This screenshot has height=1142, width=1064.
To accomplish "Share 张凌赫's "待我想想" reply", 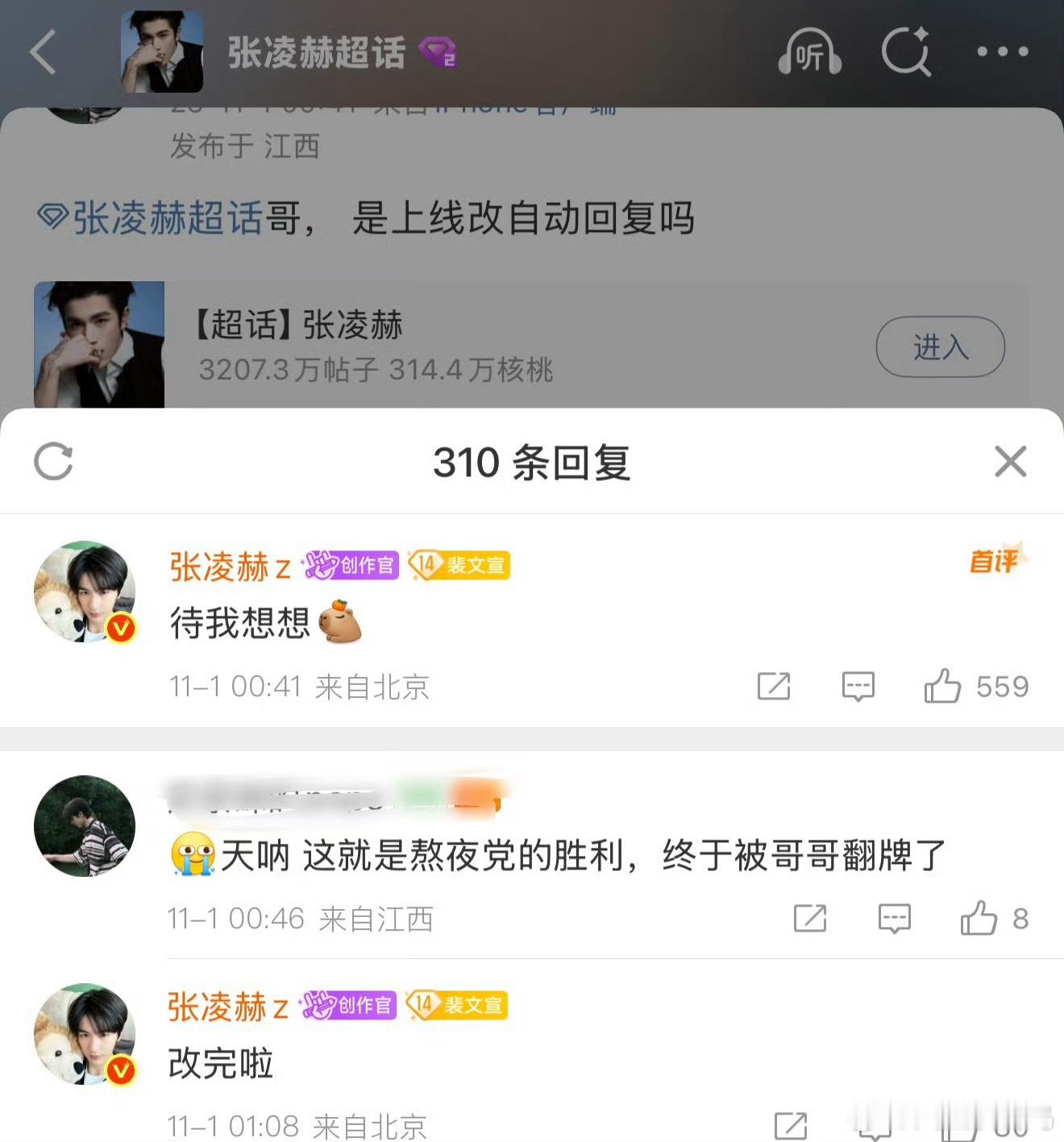I will [x=775, y=687].
